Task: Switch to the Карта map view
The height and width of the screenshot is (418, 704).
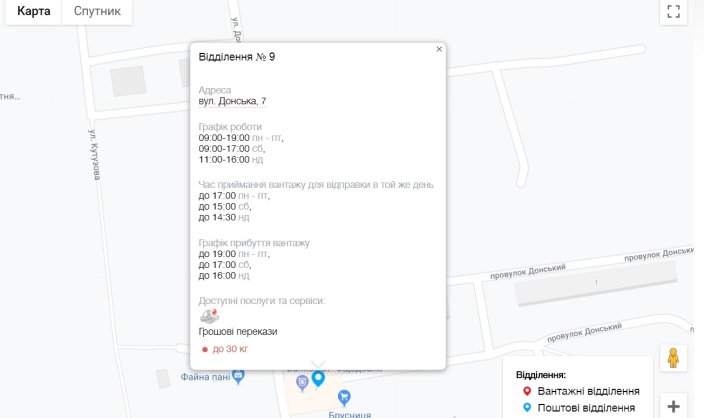Action: (33, 12)
